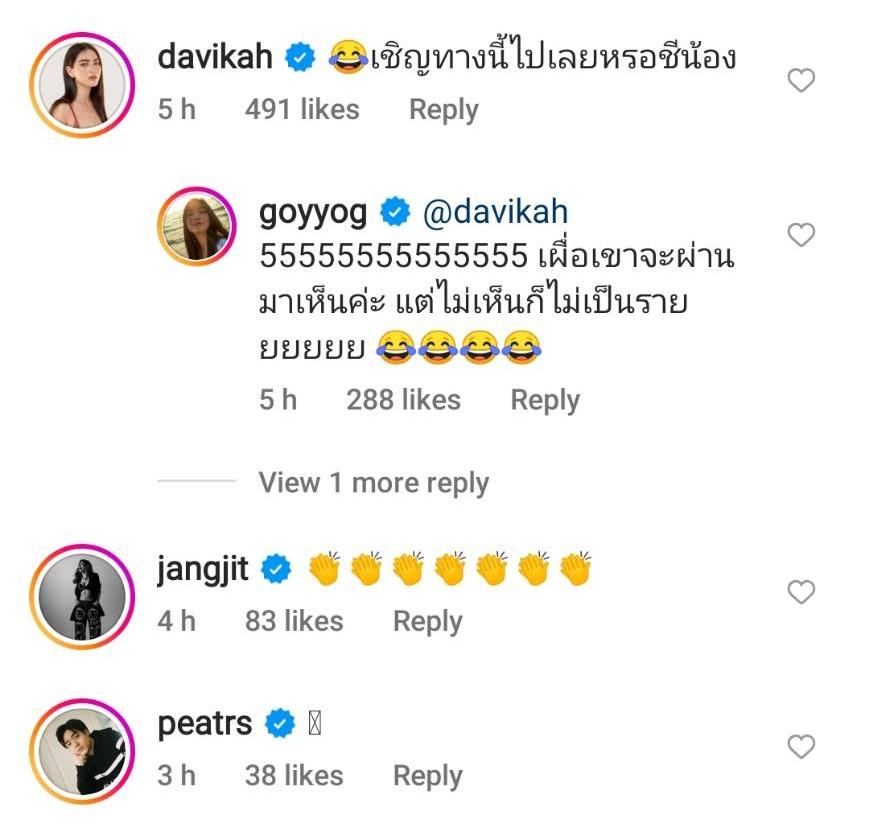Reply to jangjit's comment
Screen dimensions: 869x828
427,621
